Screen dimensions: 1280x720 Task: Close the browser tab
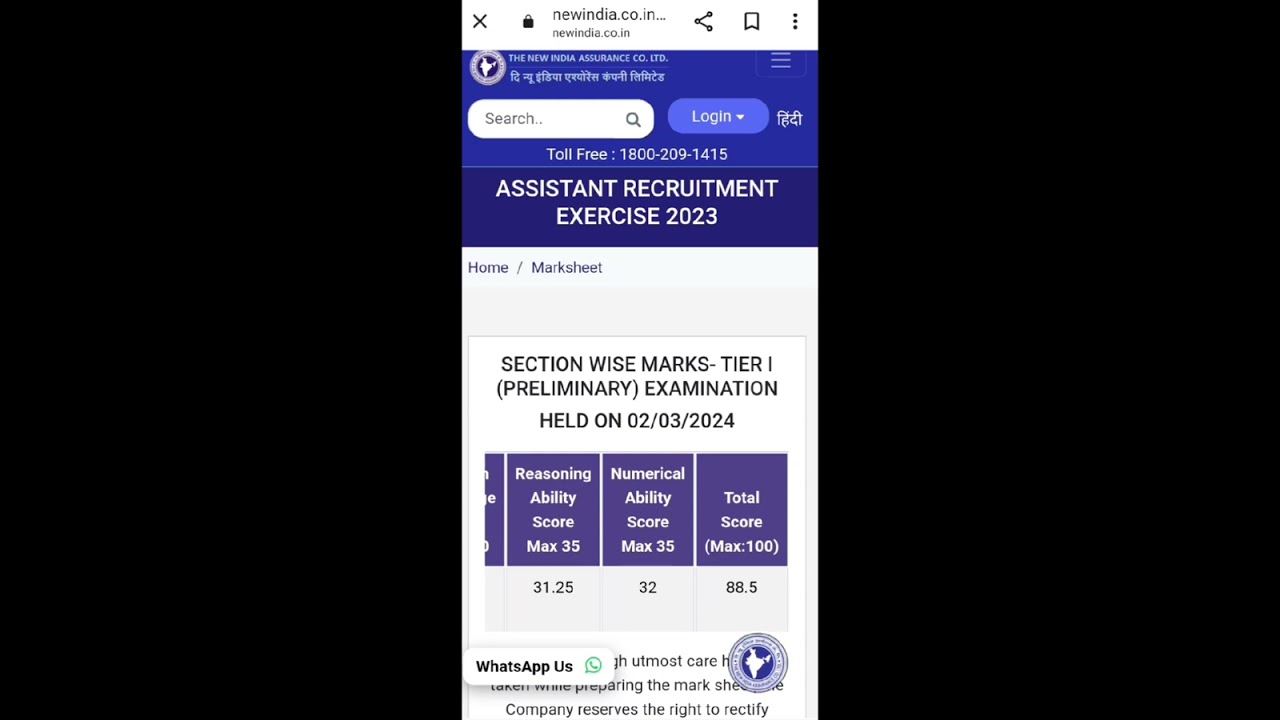coord(480,21)
